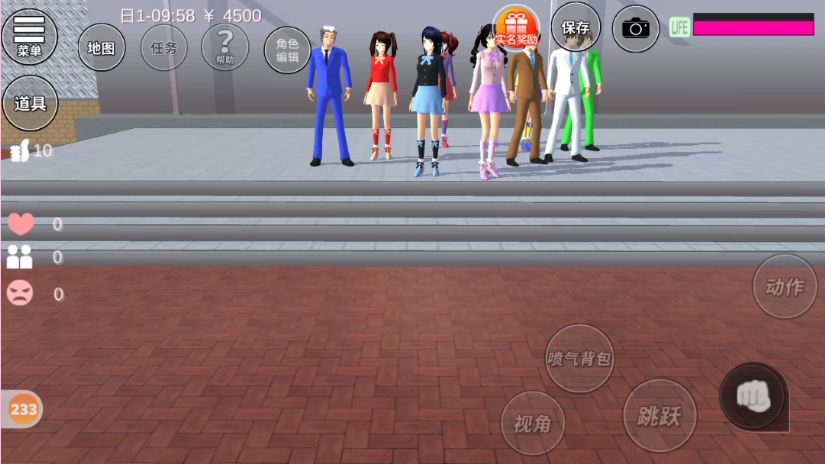
Task: Open the camera for a screenshot
Action: point(636,28)
